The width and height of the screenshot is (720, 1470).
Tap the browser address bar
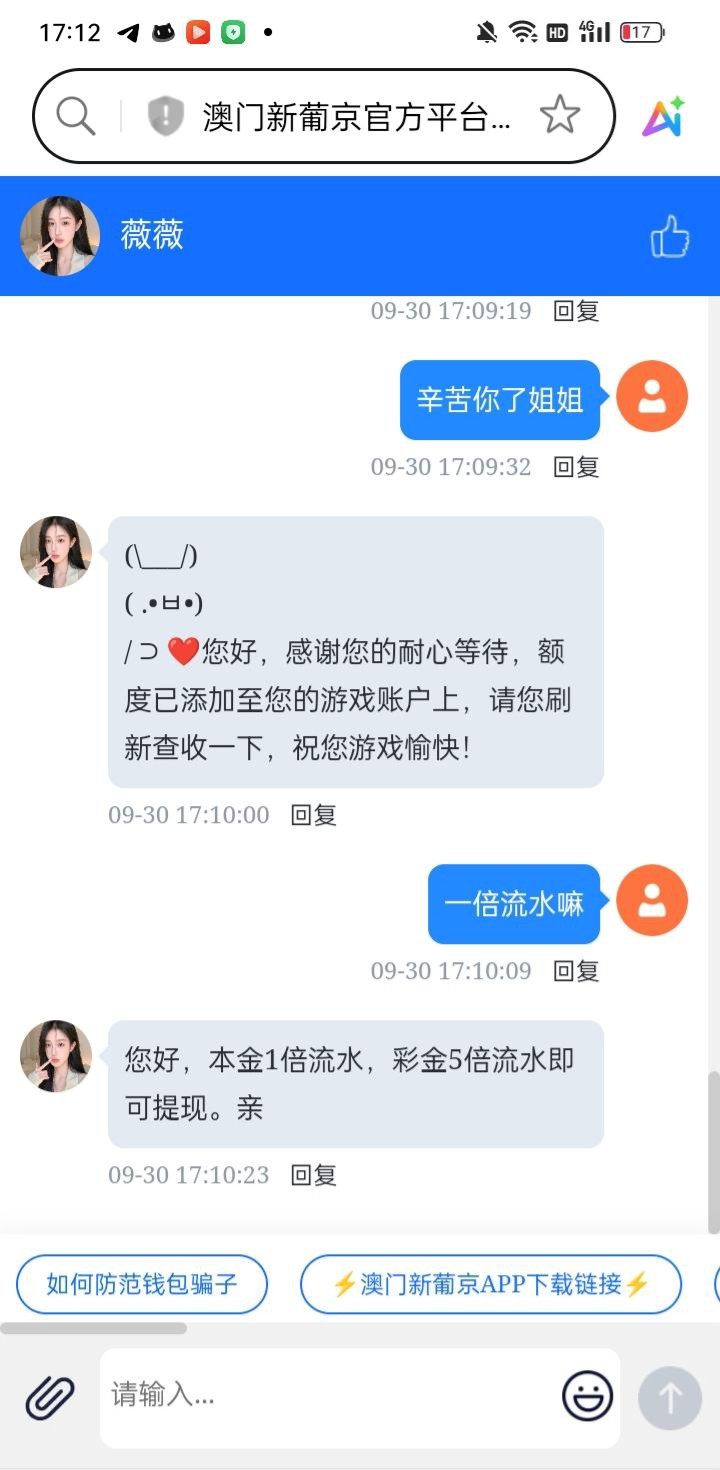(x=355, y=117)
